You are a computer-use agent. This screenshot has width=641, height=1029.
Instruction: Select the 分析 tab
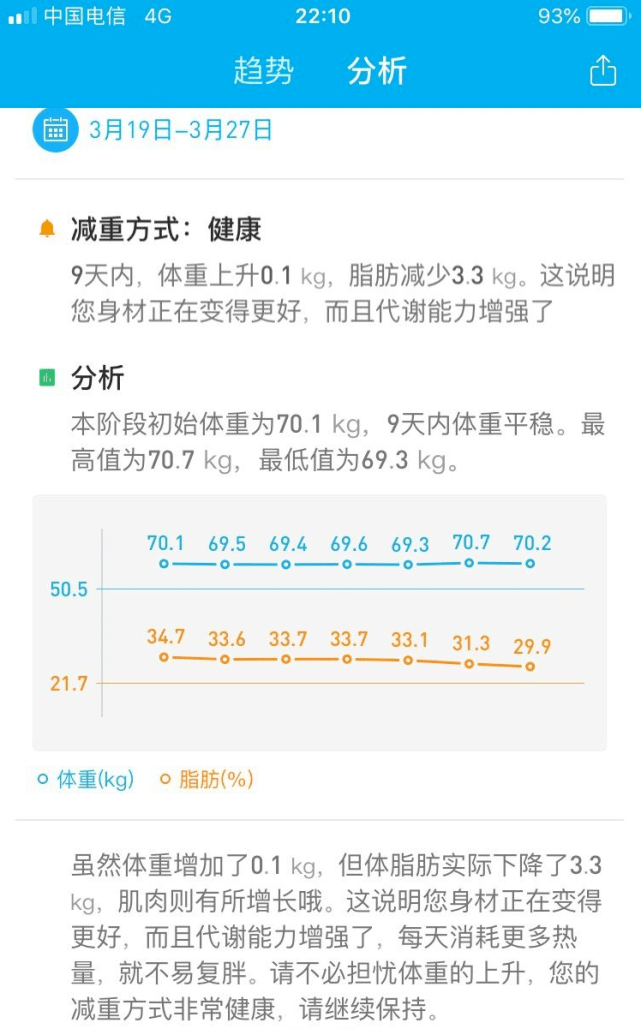pyautogui.click(x=377, y=70)
